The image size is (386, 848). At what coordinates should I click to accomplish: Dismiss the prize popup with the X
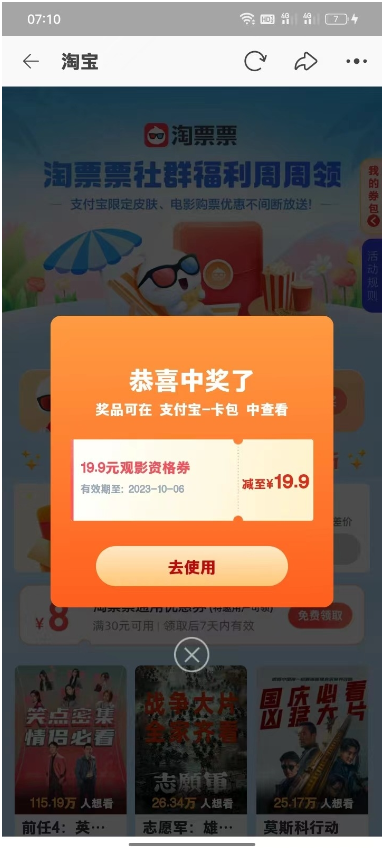pos(191,655)
